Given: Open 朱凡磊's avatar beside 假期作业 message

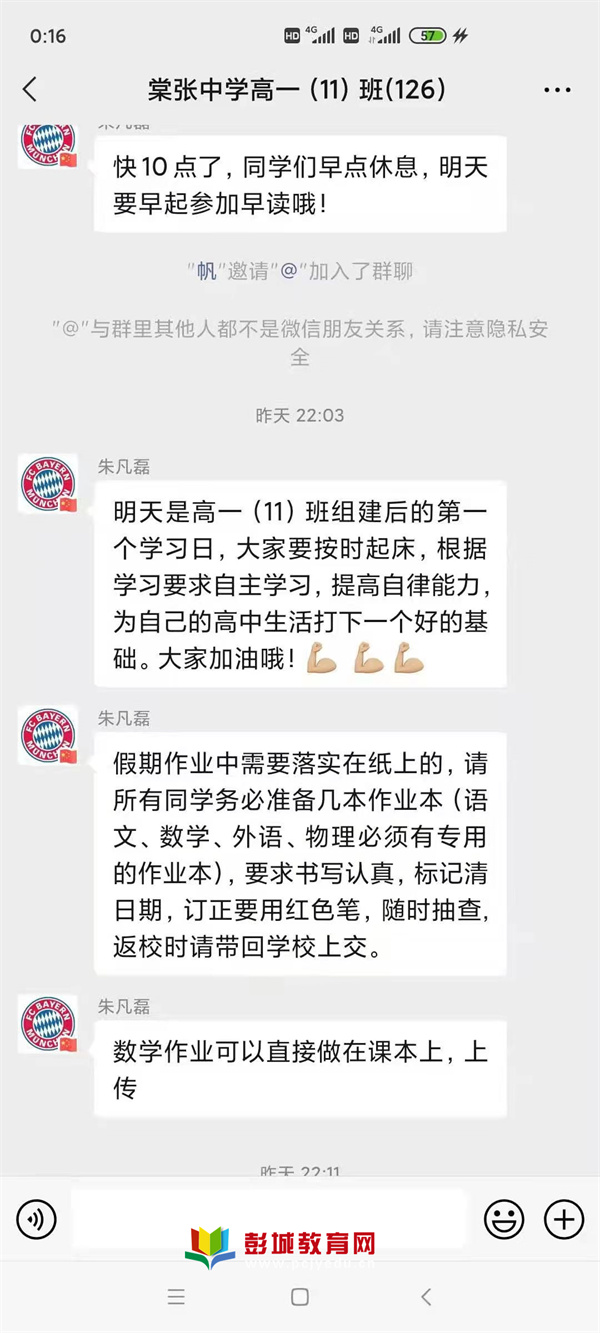Looking at the screenshot, I should (x=48, y=737).
